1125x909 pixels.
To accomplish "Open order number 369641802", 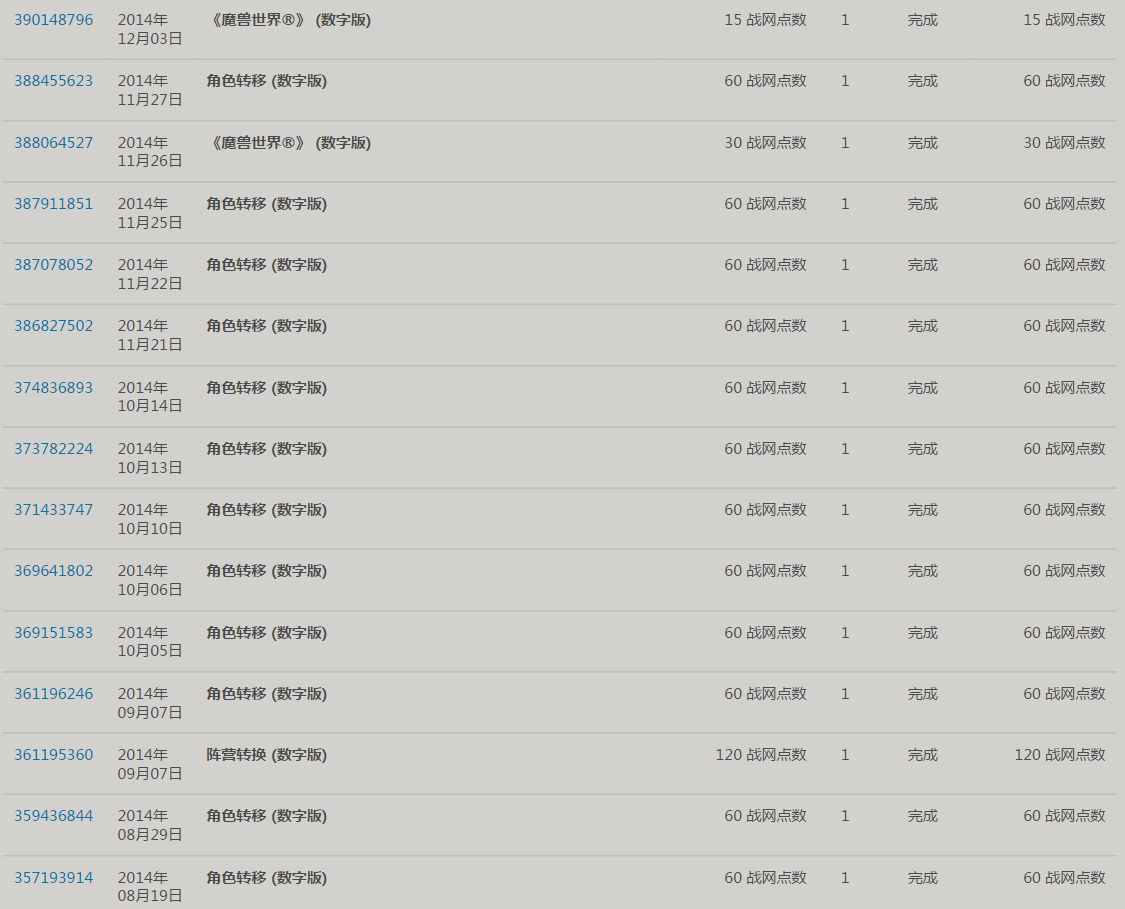I will [x=54, y=570].
